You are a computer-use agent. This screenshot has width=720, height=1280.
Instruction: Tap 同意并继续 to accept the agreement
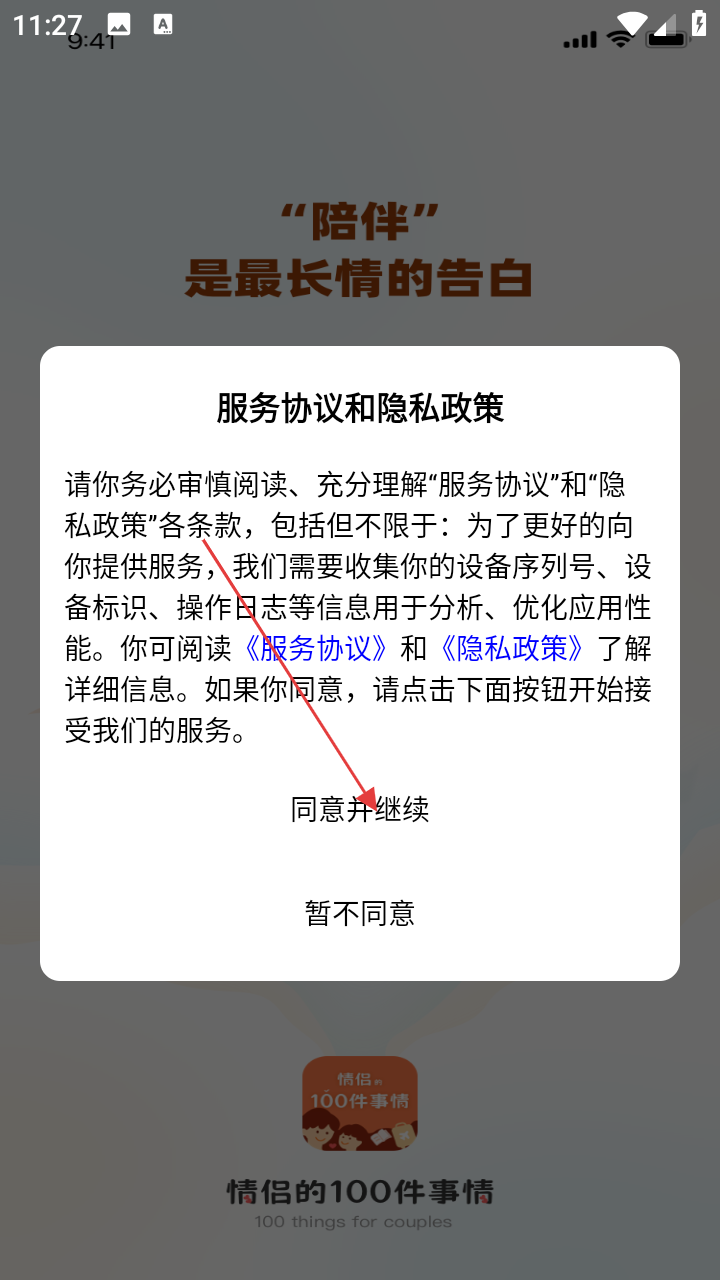tap(360, 809)
